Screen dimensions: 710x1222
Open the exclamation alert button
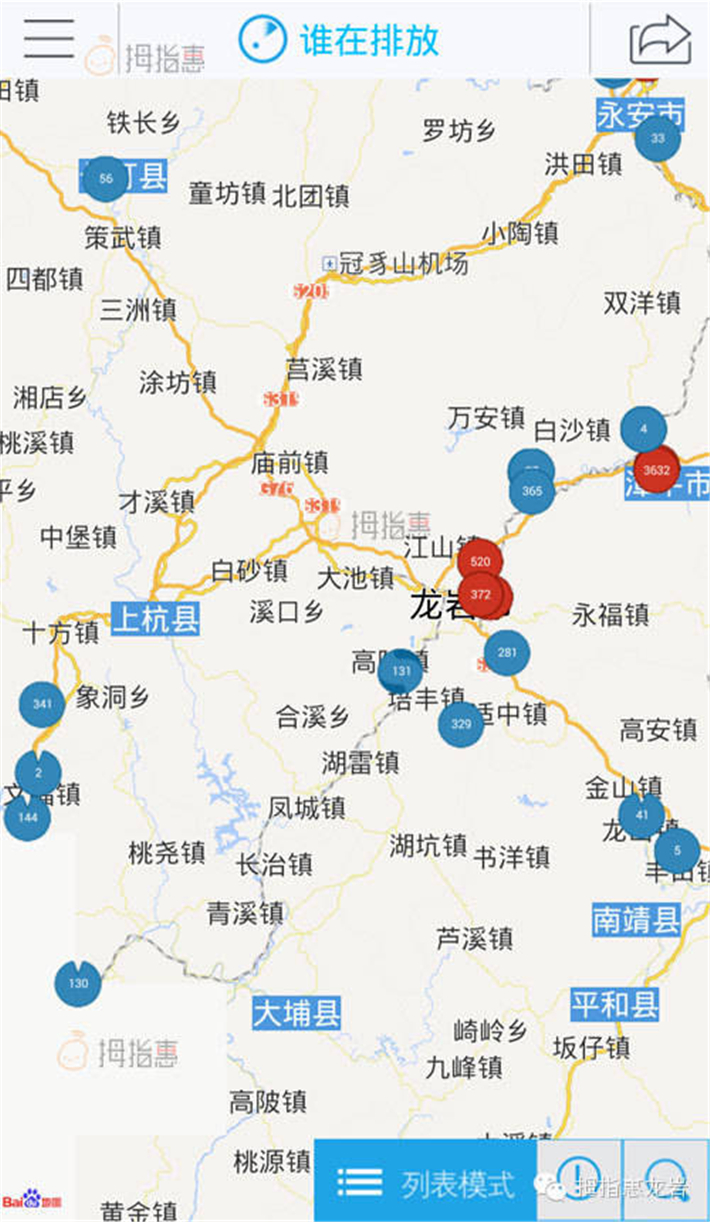pyautogui.click(x=578, y=1181)
